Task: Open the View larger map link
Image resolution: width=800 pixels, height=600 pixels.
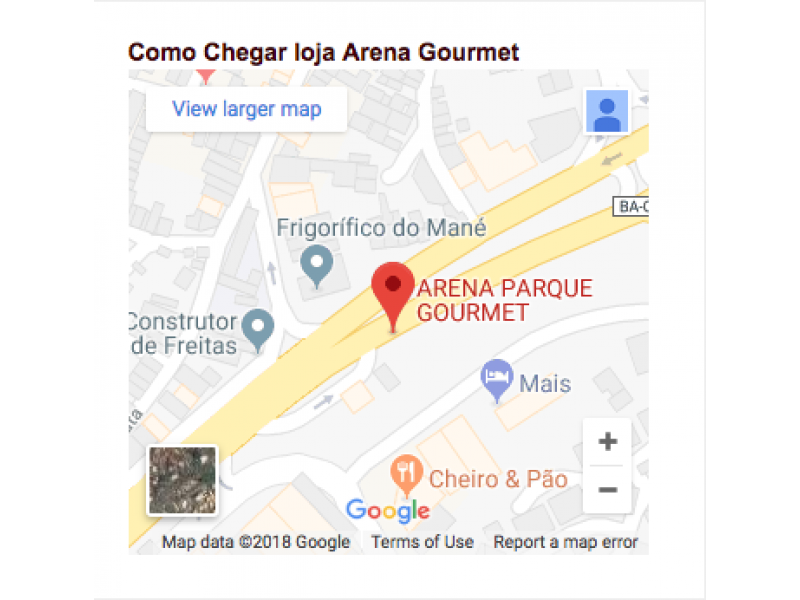Action: [x=246, y=109]
